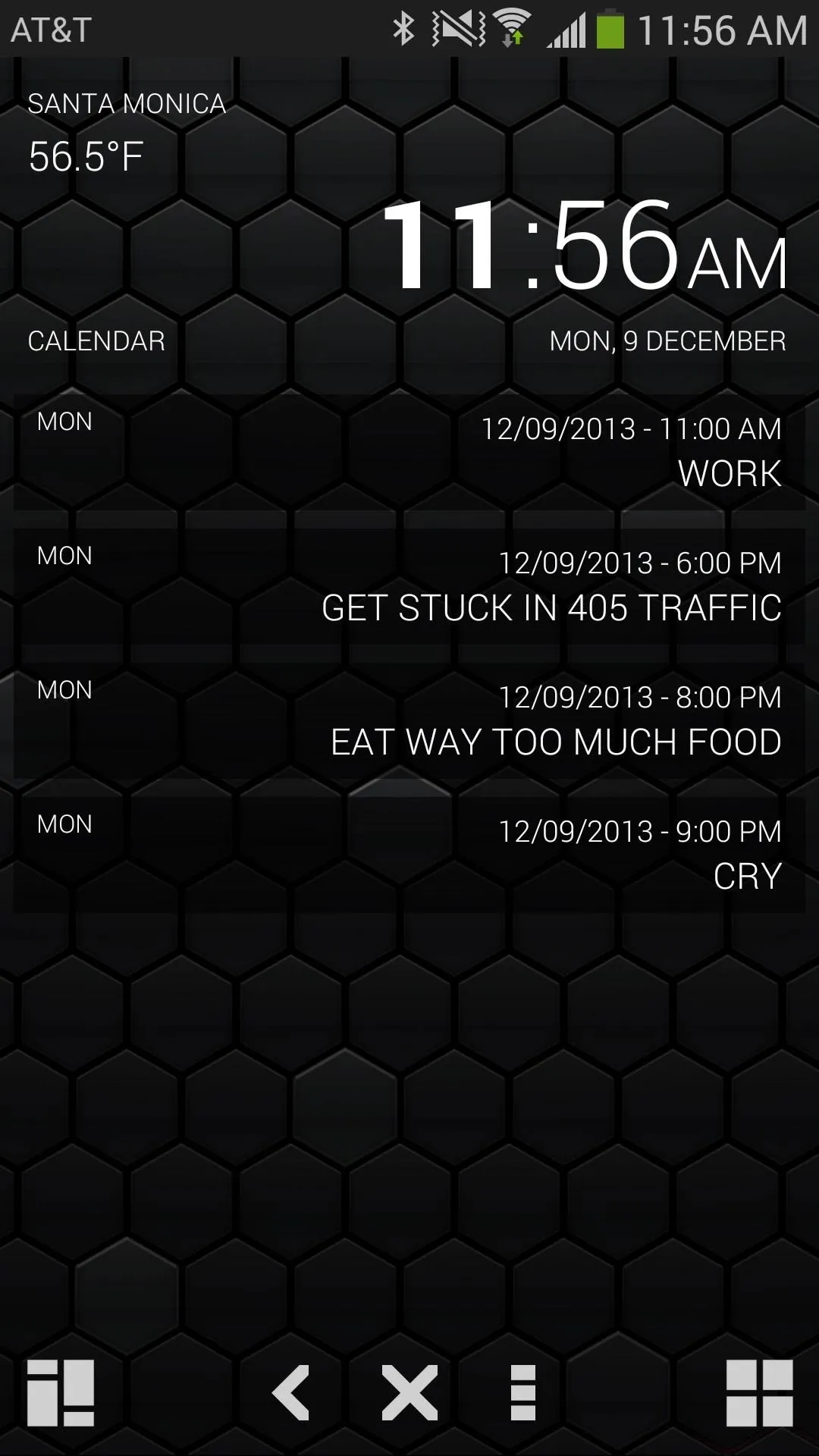Open the CALENDAR header
The width and height of the screenshot is (819, 1456).
pos(96,341)
